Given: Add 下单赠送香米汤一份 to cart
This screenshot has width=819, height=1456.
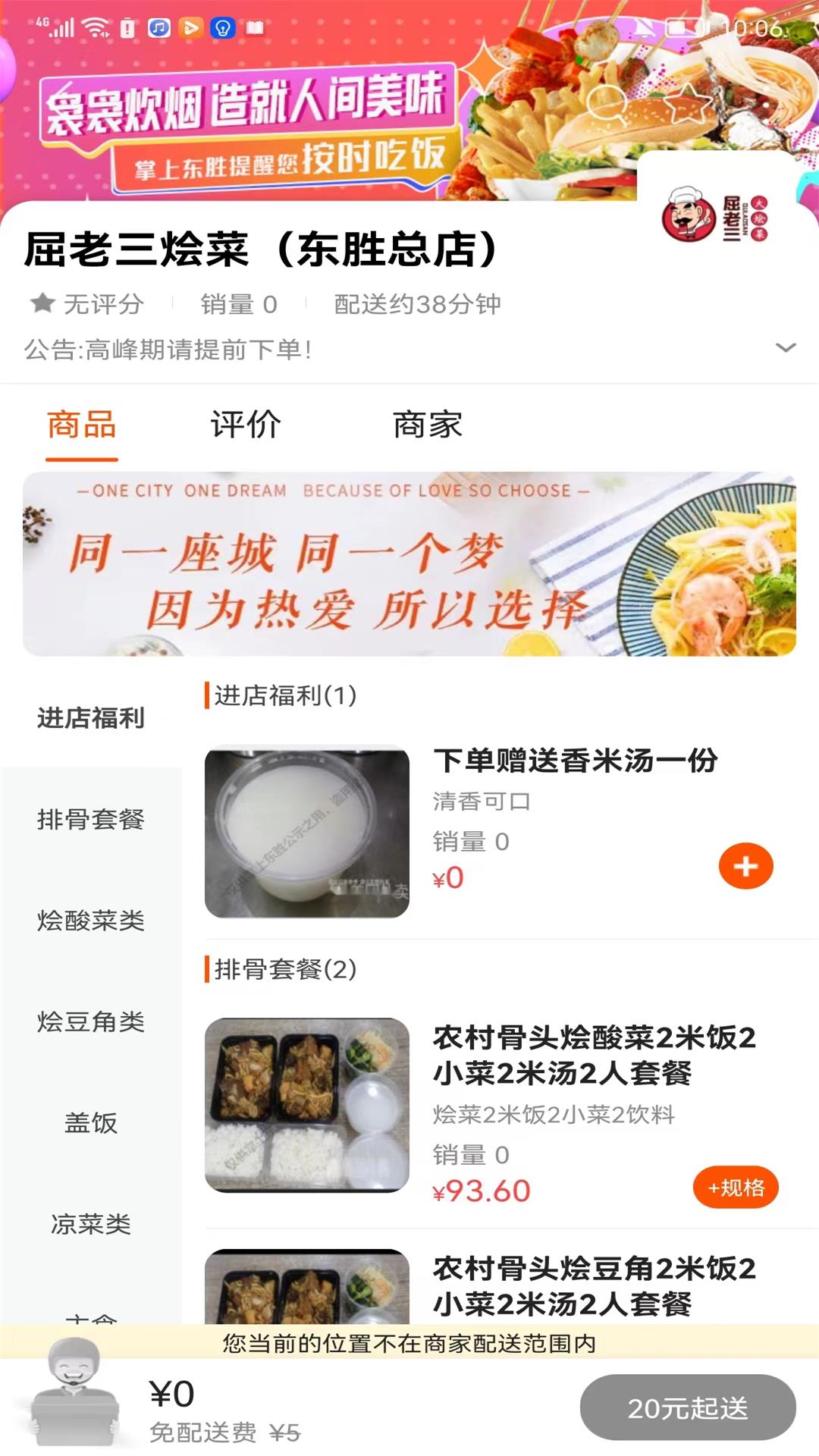Looking at the screenshot, I should [745, 866].
